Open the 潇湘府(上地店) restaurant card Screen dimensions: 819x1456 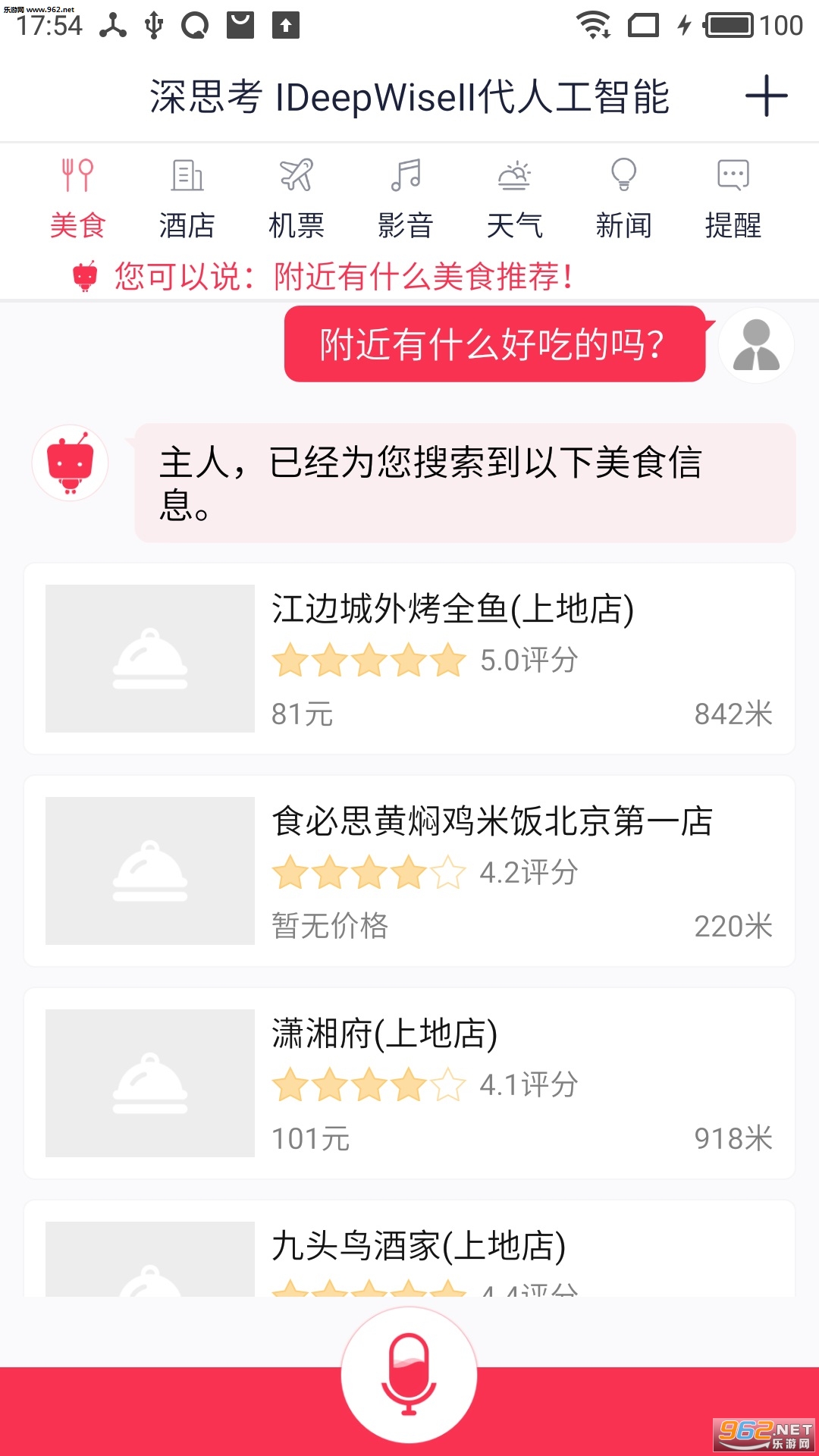(409, 1083)
